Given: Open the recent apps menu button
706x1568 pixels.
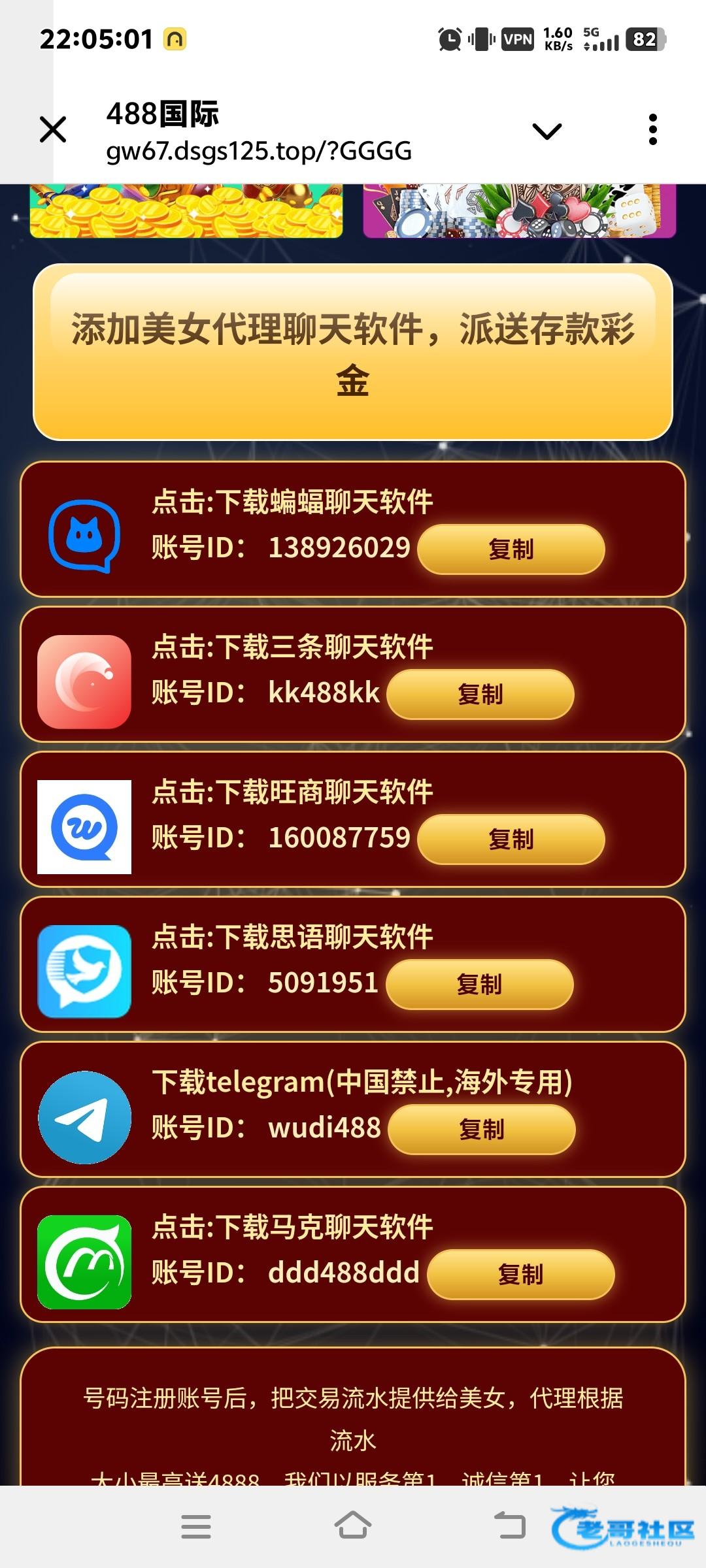Looking at the screenshot, I should [196, 1527].
